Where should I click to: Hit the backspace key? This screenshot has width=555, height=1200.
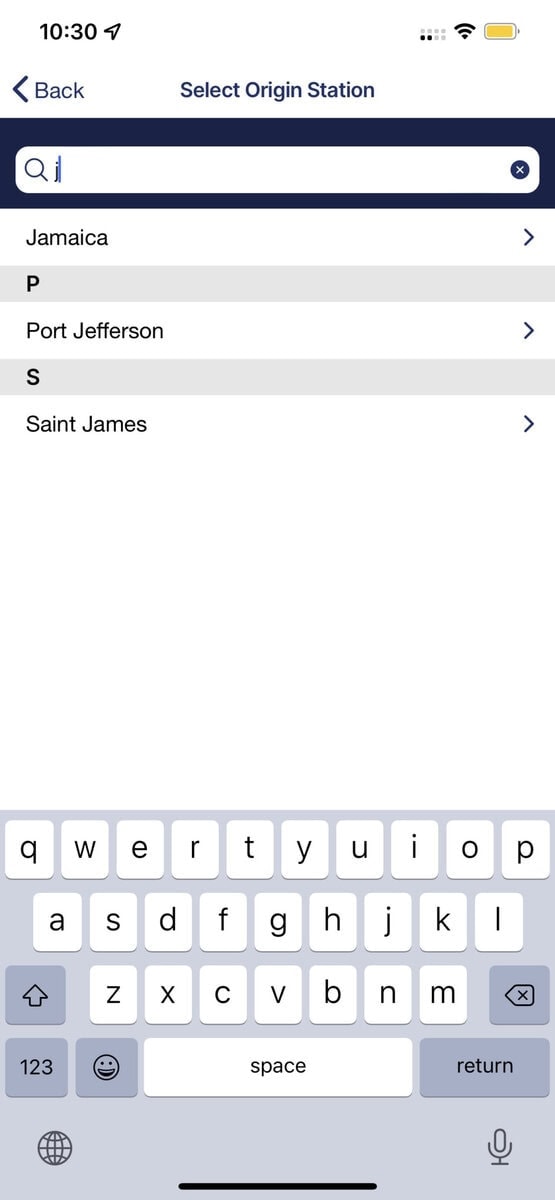pyautogui.click(x=519, y=995)
